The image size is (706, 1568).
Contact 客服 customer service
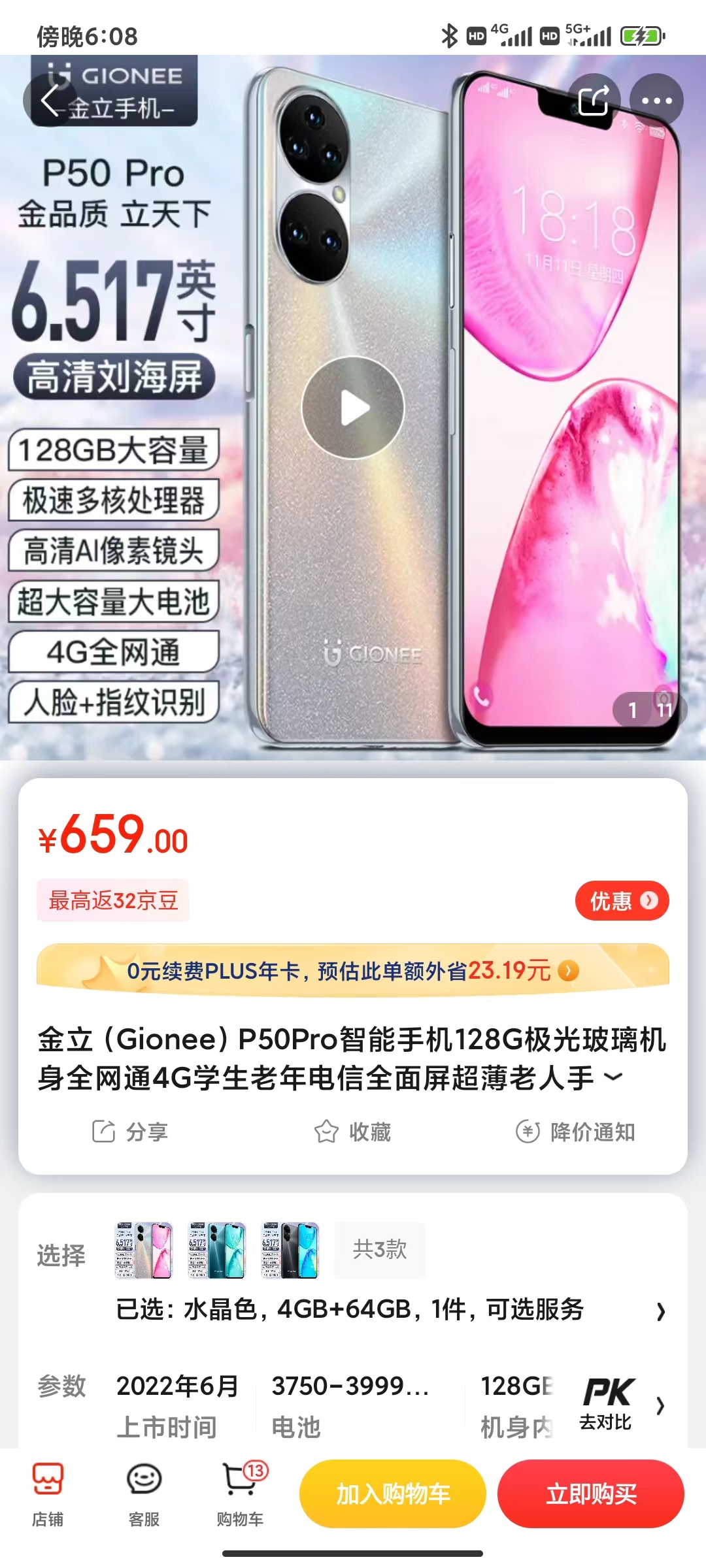click(x=144, y=1494)
